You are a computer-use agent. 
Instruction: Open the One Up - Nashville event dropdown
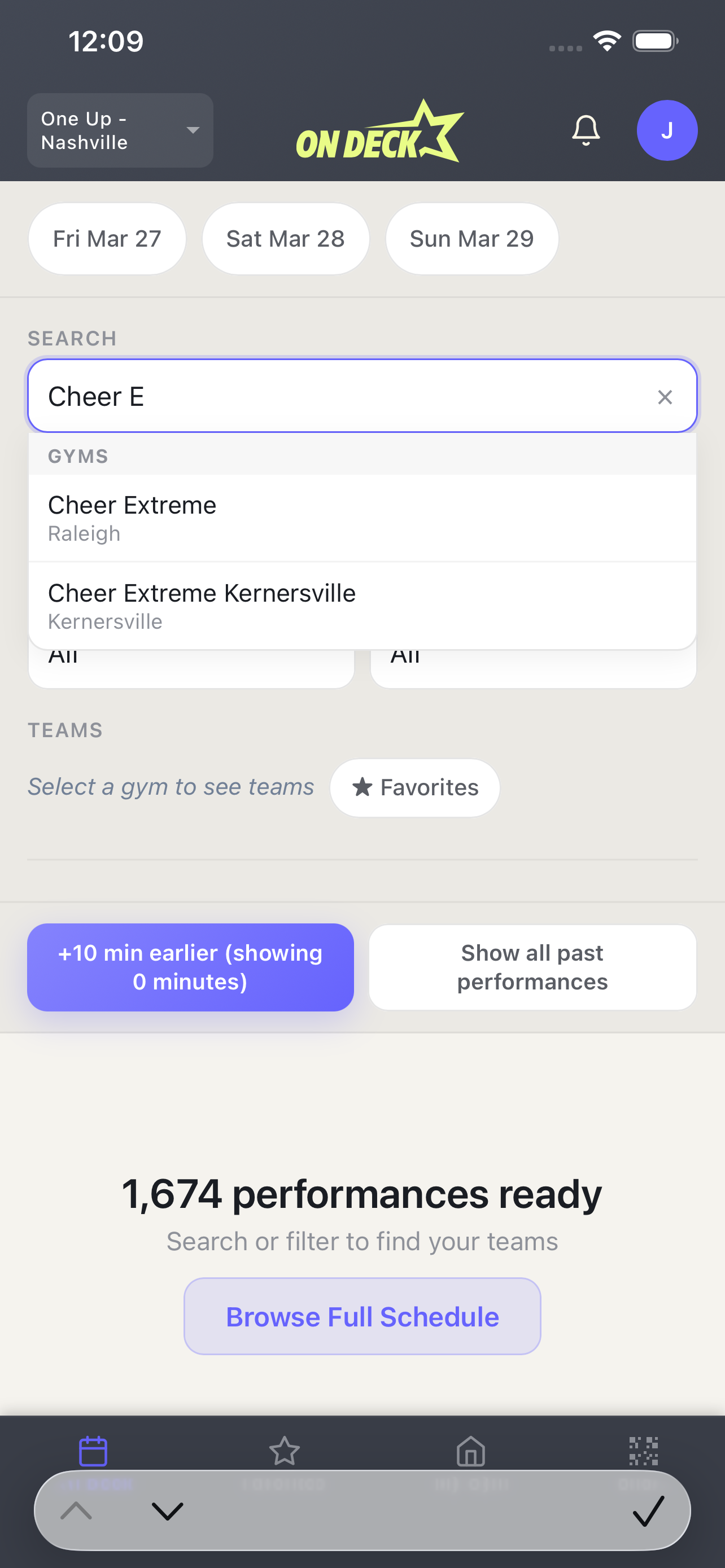[x=120, y=130]
